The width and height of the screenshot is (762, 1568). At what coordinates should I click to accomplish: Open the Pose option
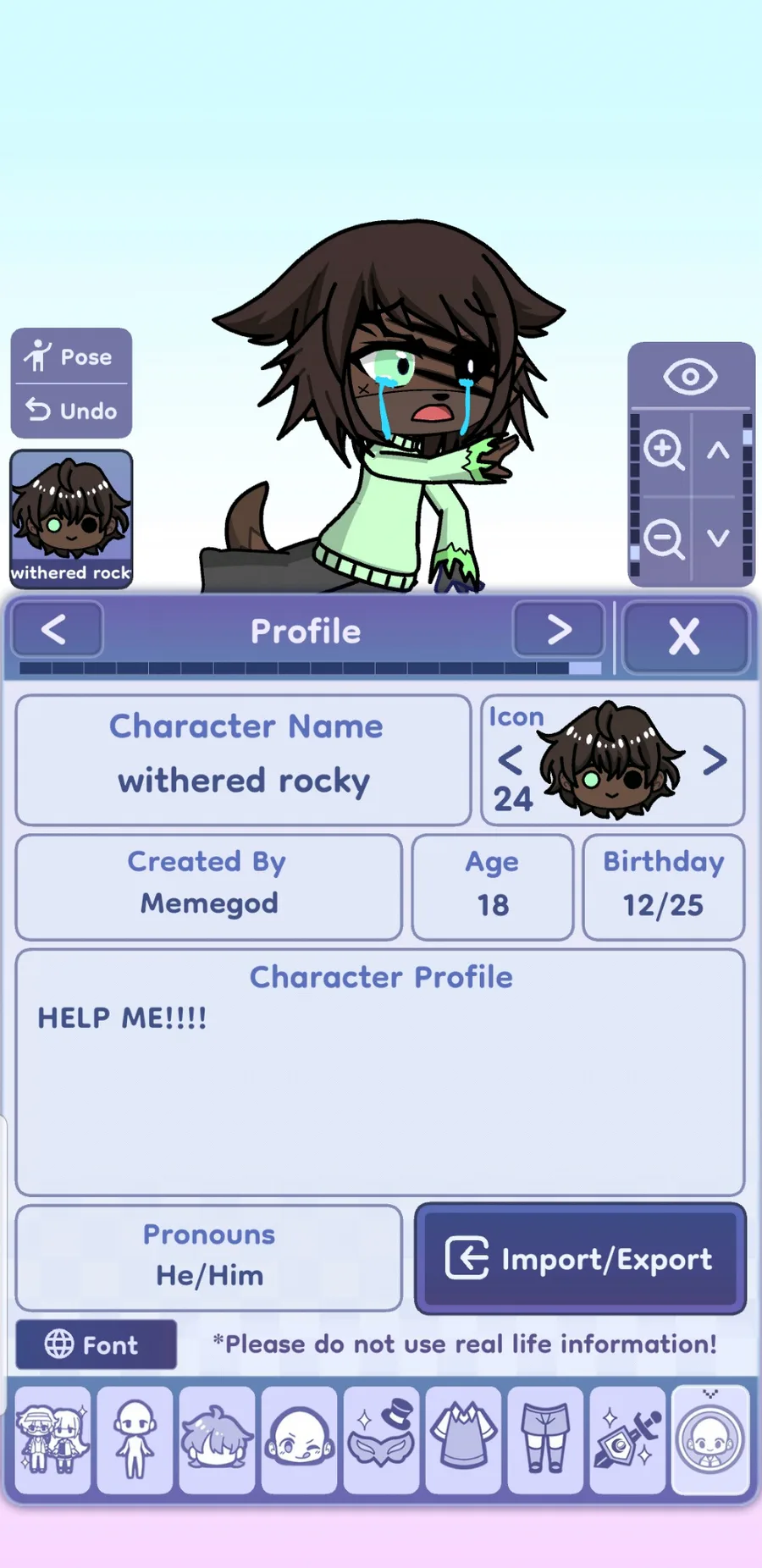(x=71, y=356)
